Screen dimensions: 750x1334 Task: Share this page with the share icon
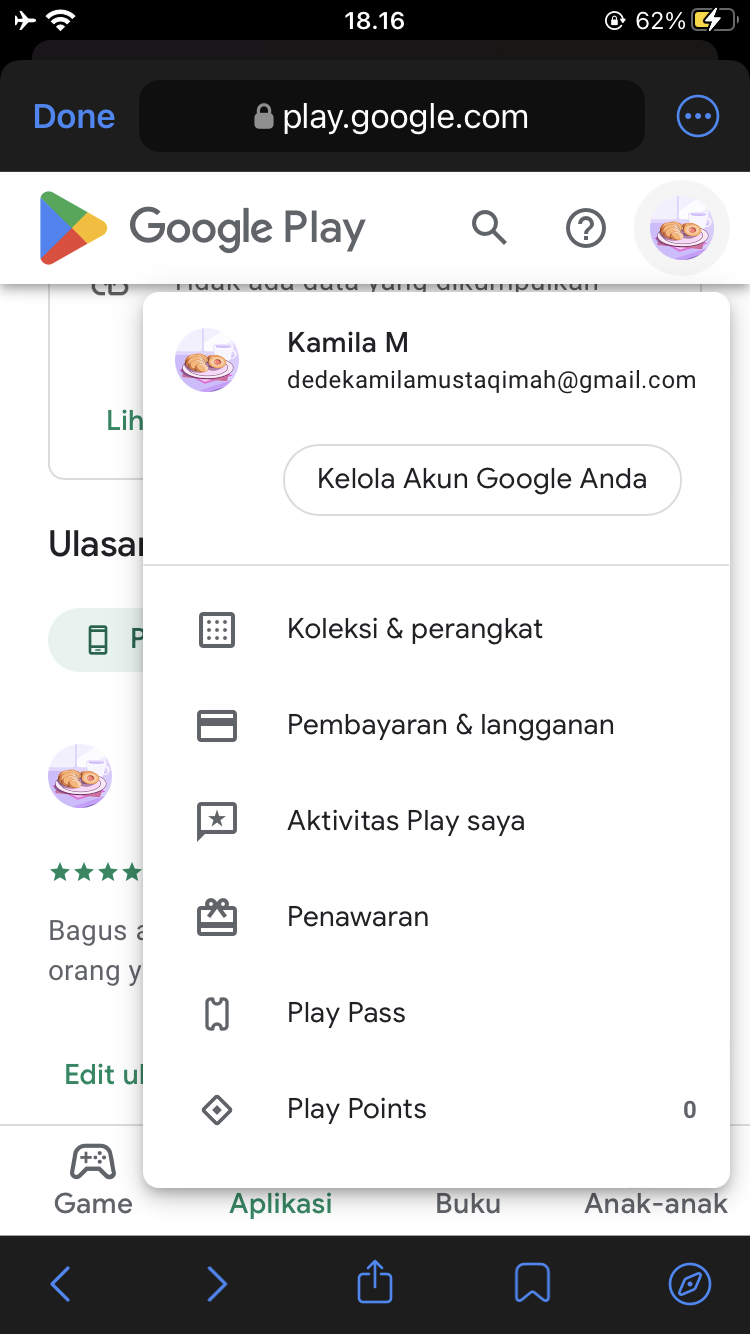pos(375,1283)
